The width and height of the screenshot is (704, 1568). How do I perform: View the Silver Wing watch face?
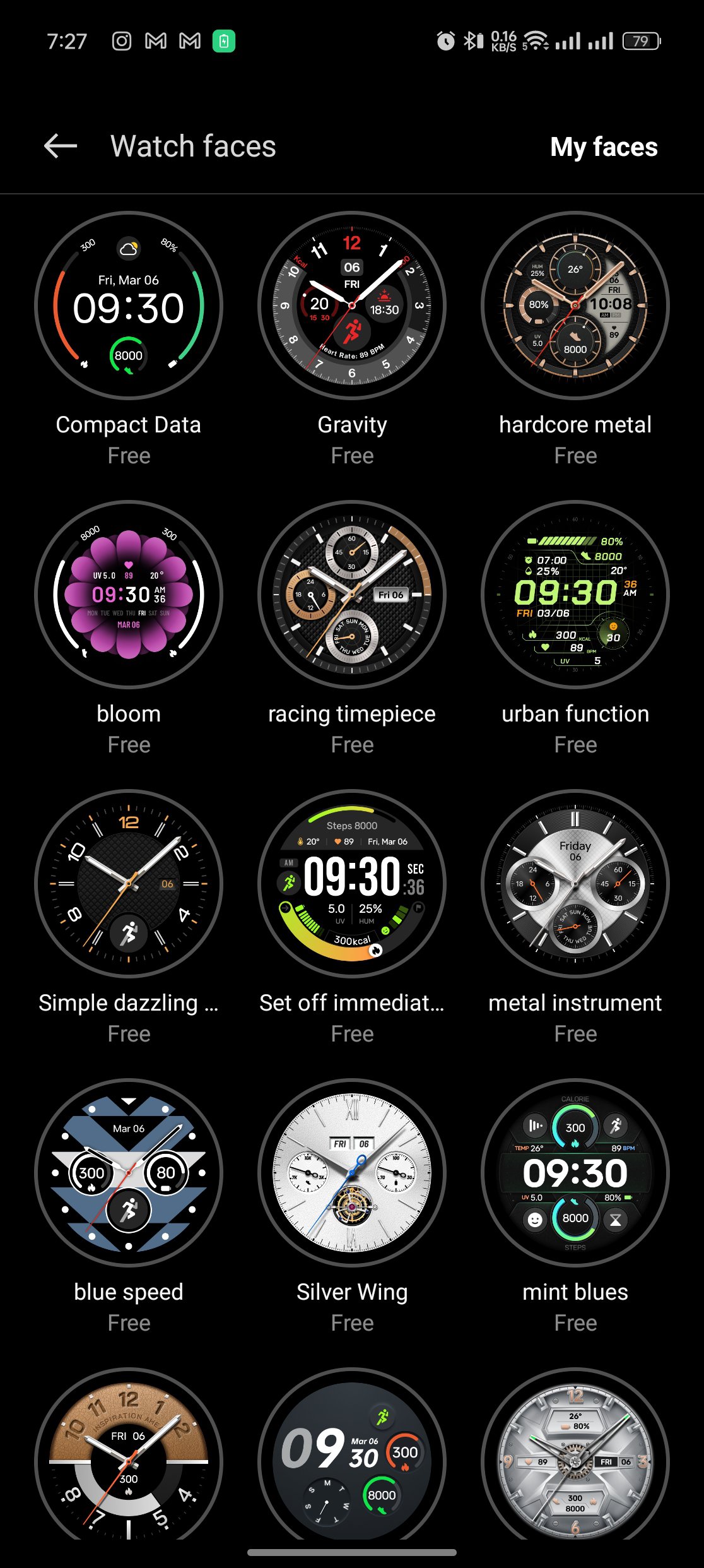pyautogui.click(x=352, y=1173)
